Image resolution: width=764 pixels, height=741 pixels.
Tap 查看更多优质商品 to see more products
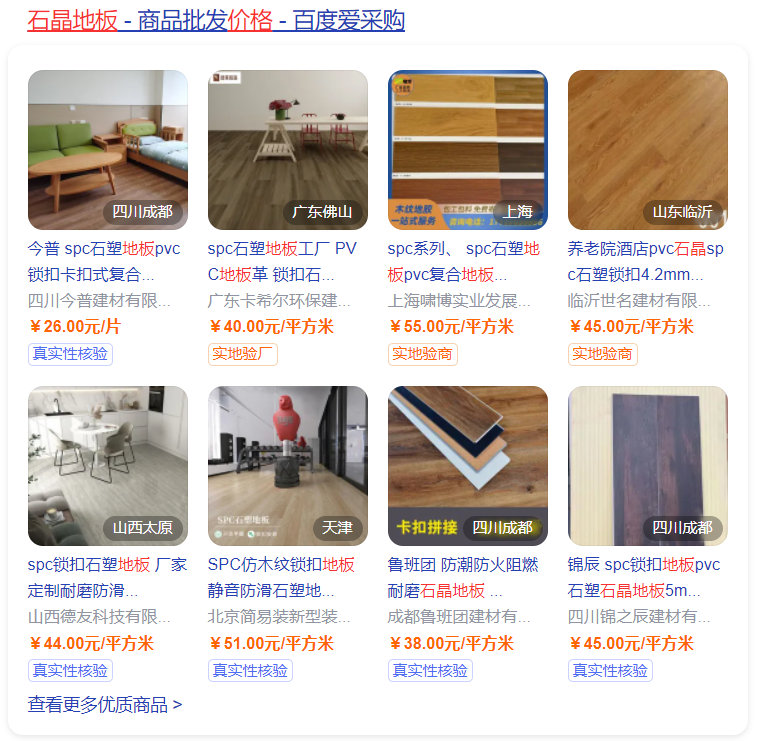pyautogui.click(x=105, y=705)
